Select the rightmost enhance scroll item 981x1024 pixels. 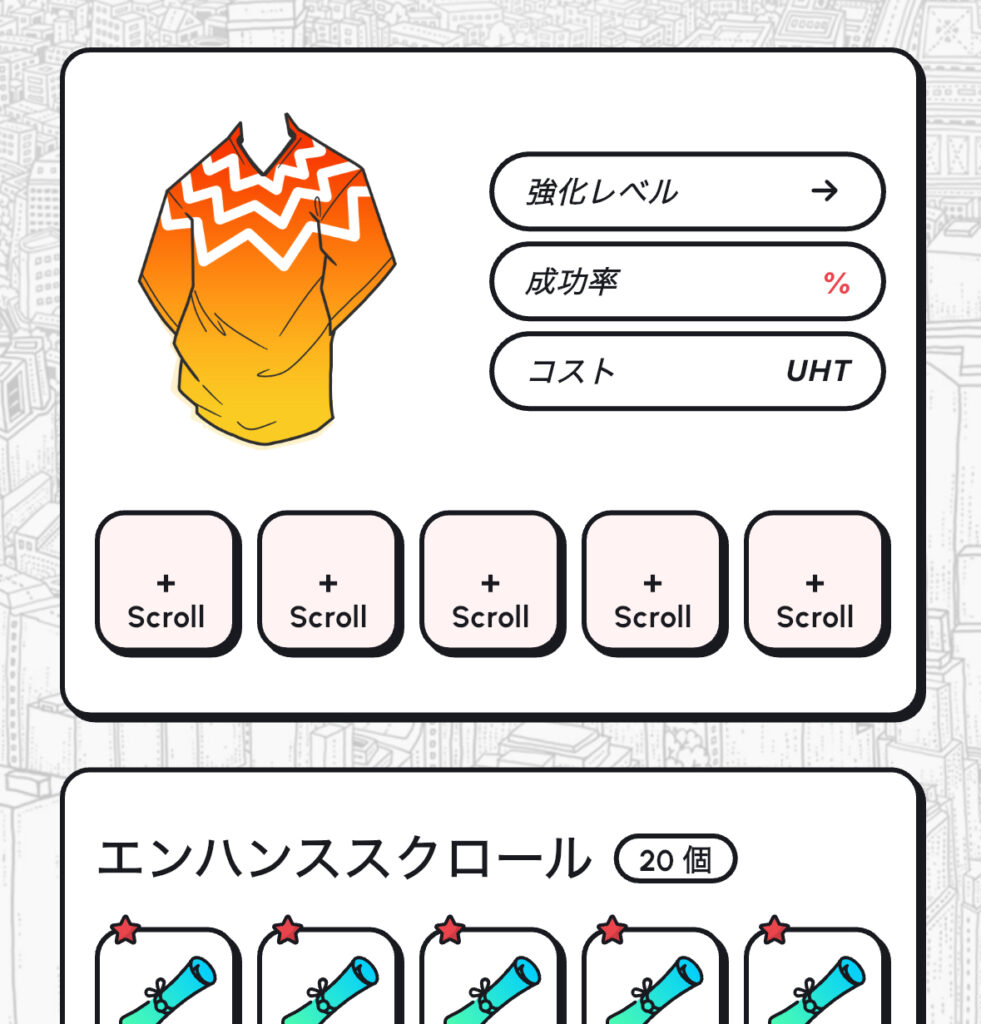pyautogui.click(x=815, y=982)
